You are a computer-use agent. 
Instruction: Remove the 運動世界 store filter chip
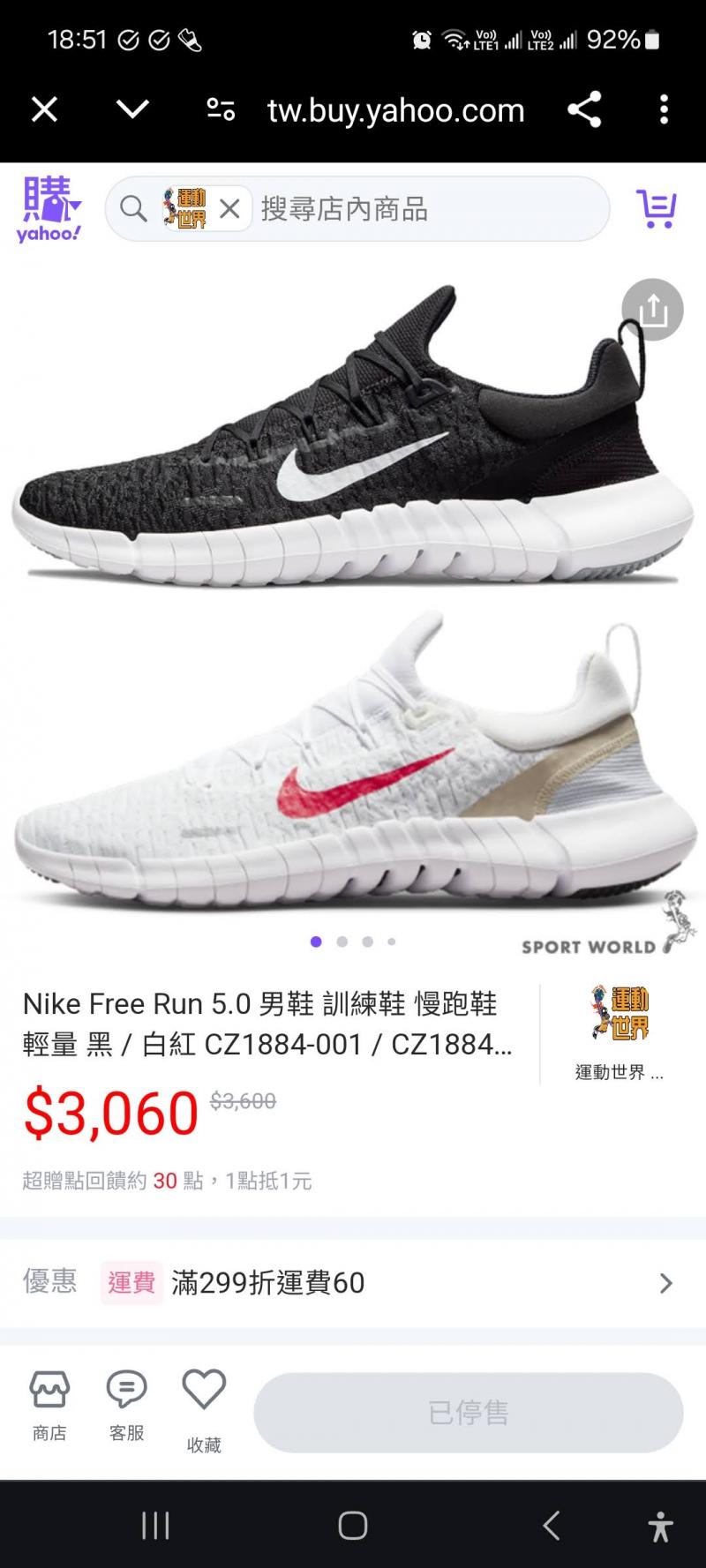coord(229,209)
